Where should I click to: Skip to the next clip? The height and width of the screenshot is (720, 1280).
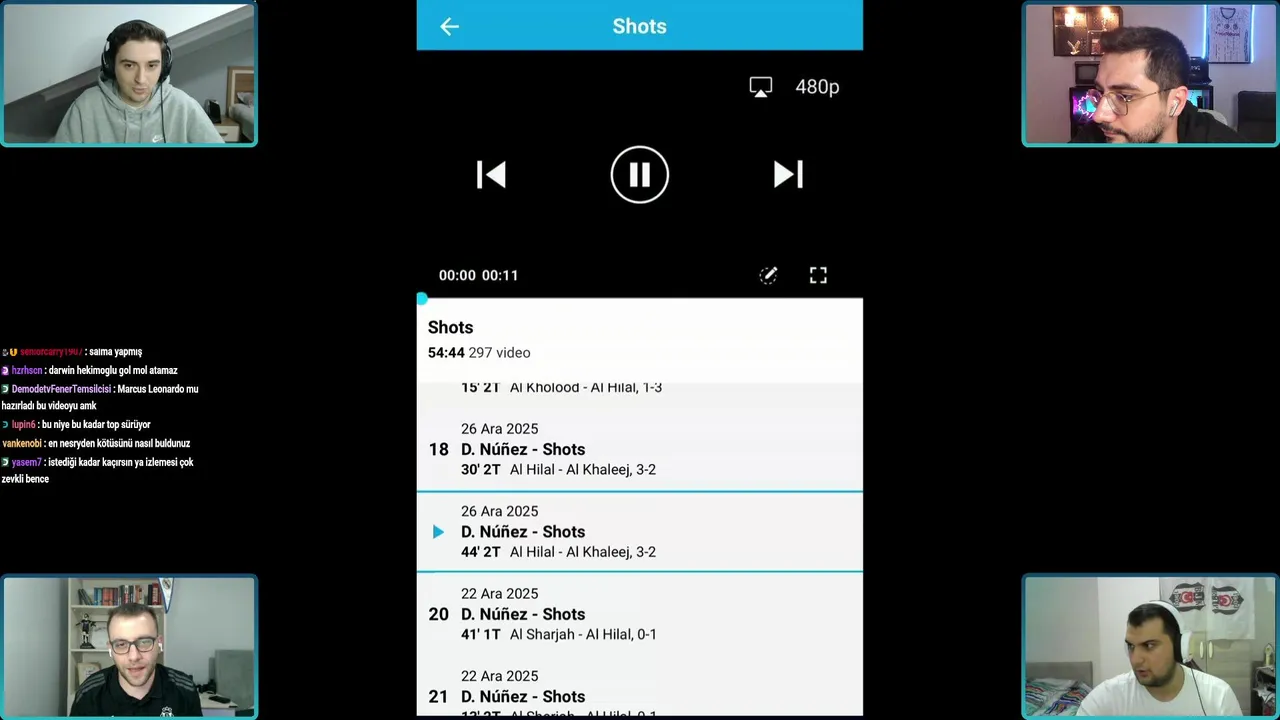point(788,175)
